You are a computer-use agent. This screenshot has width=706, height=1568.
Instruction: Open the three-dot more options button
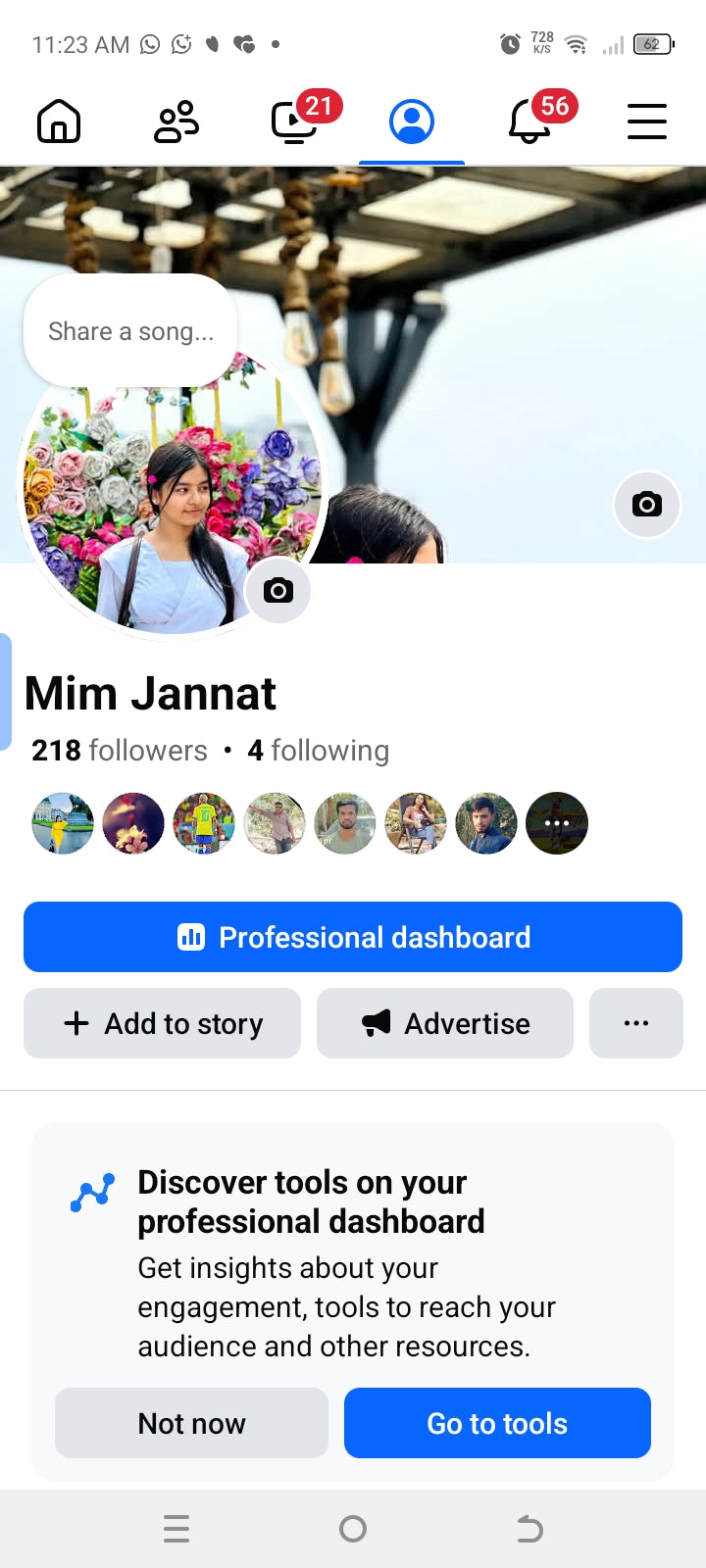pos(636,1023)
